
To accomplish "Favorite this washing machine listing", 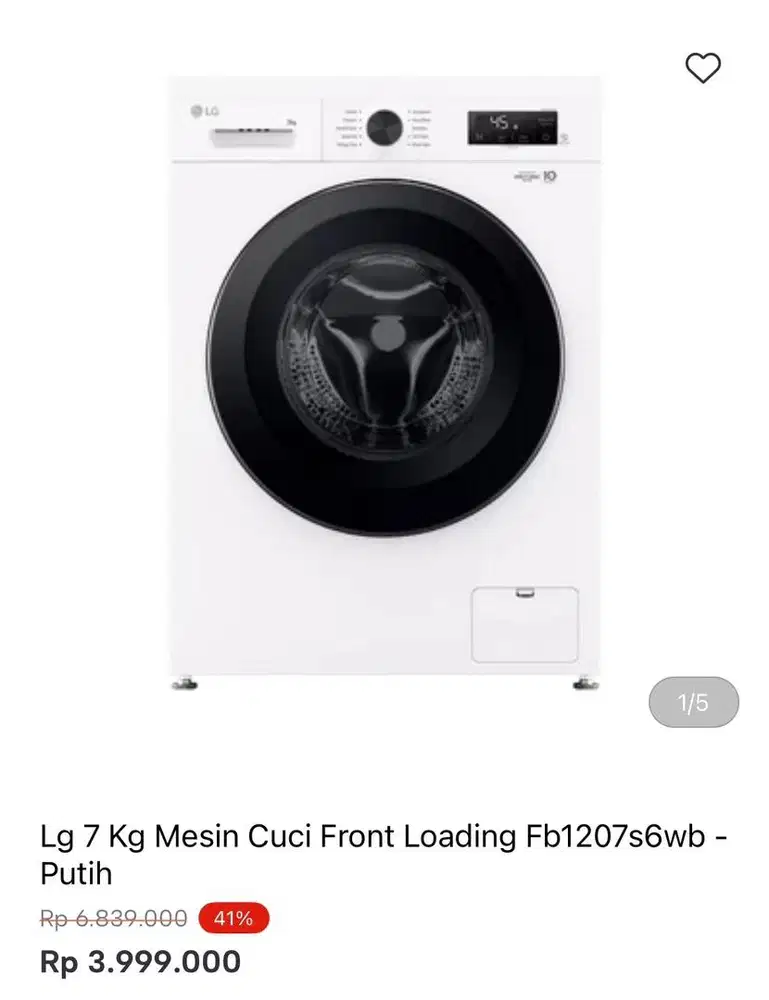I will (704, 68).
